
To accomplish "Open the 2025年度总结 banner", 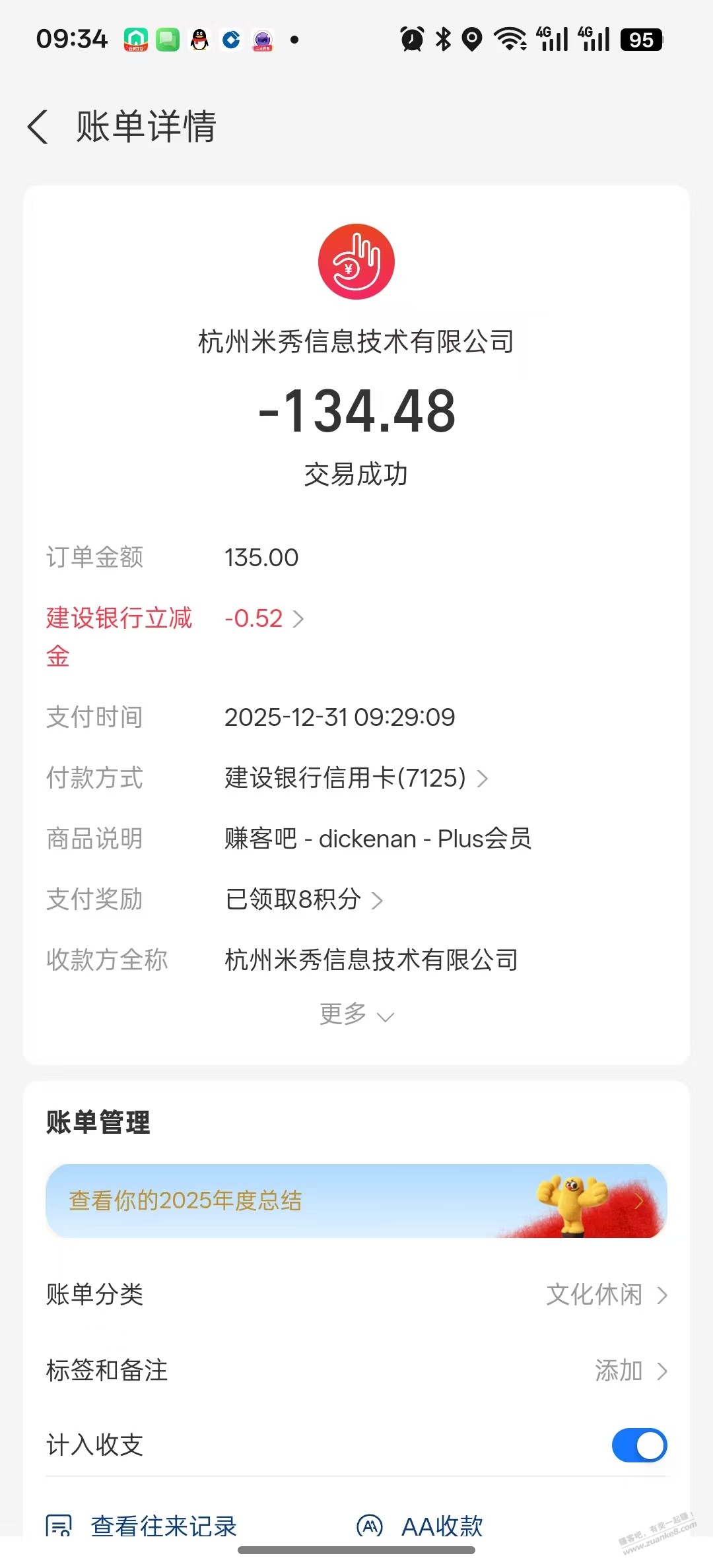I will point(356,1200).
